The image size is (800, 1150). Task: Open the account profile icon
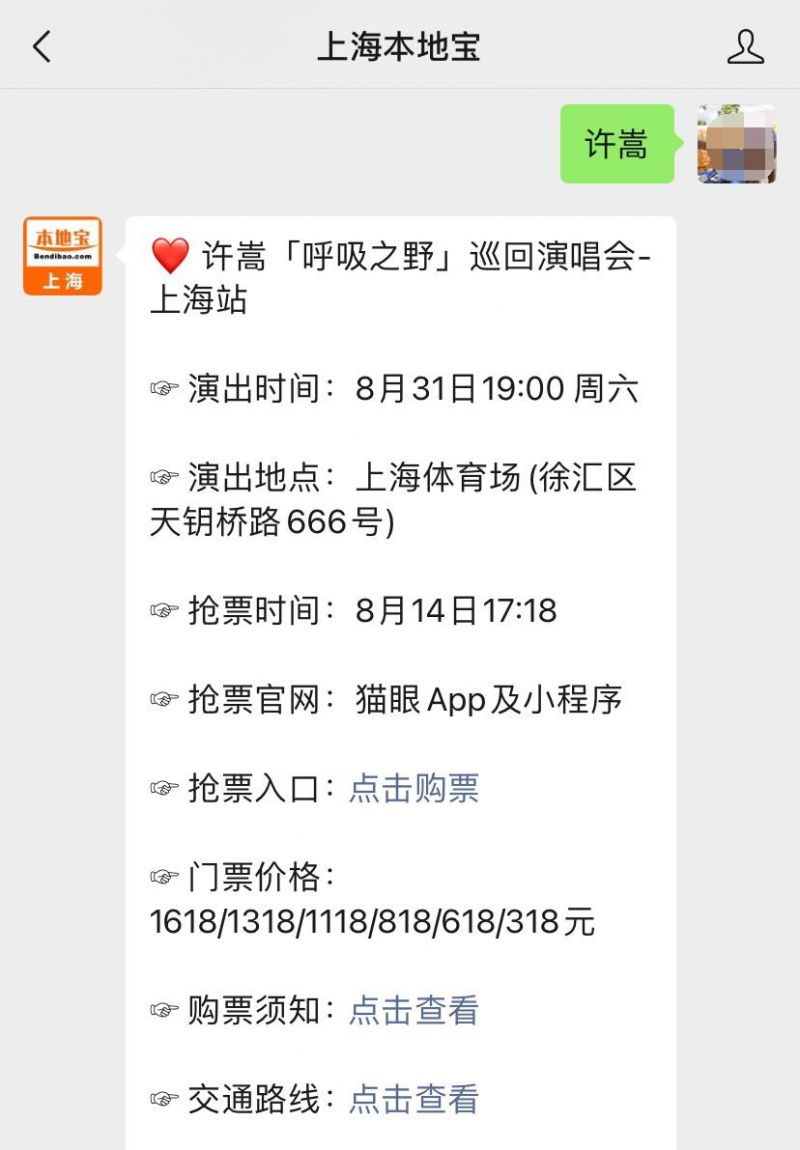tap(745, 47)
